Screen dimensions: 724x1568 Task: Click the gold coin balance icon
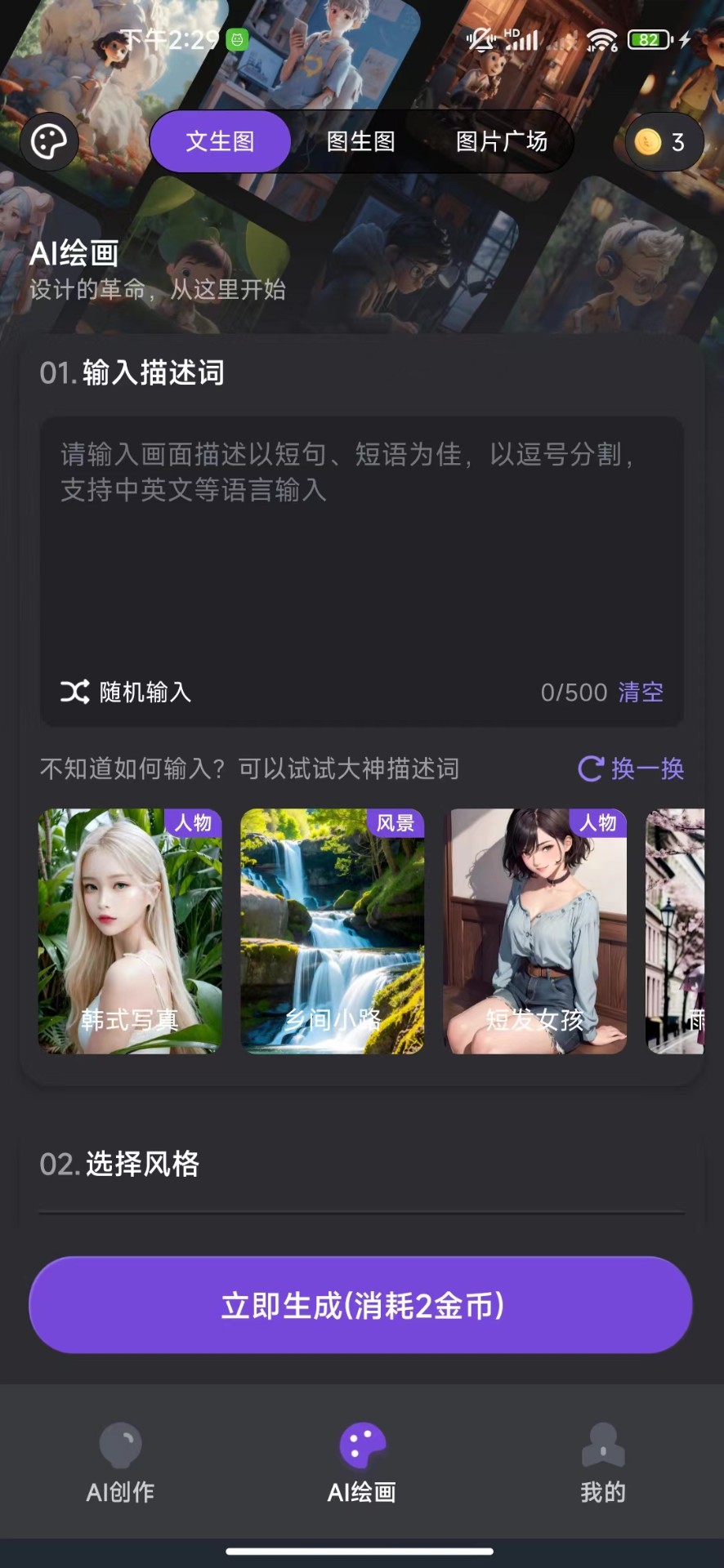tap(648, 141)
